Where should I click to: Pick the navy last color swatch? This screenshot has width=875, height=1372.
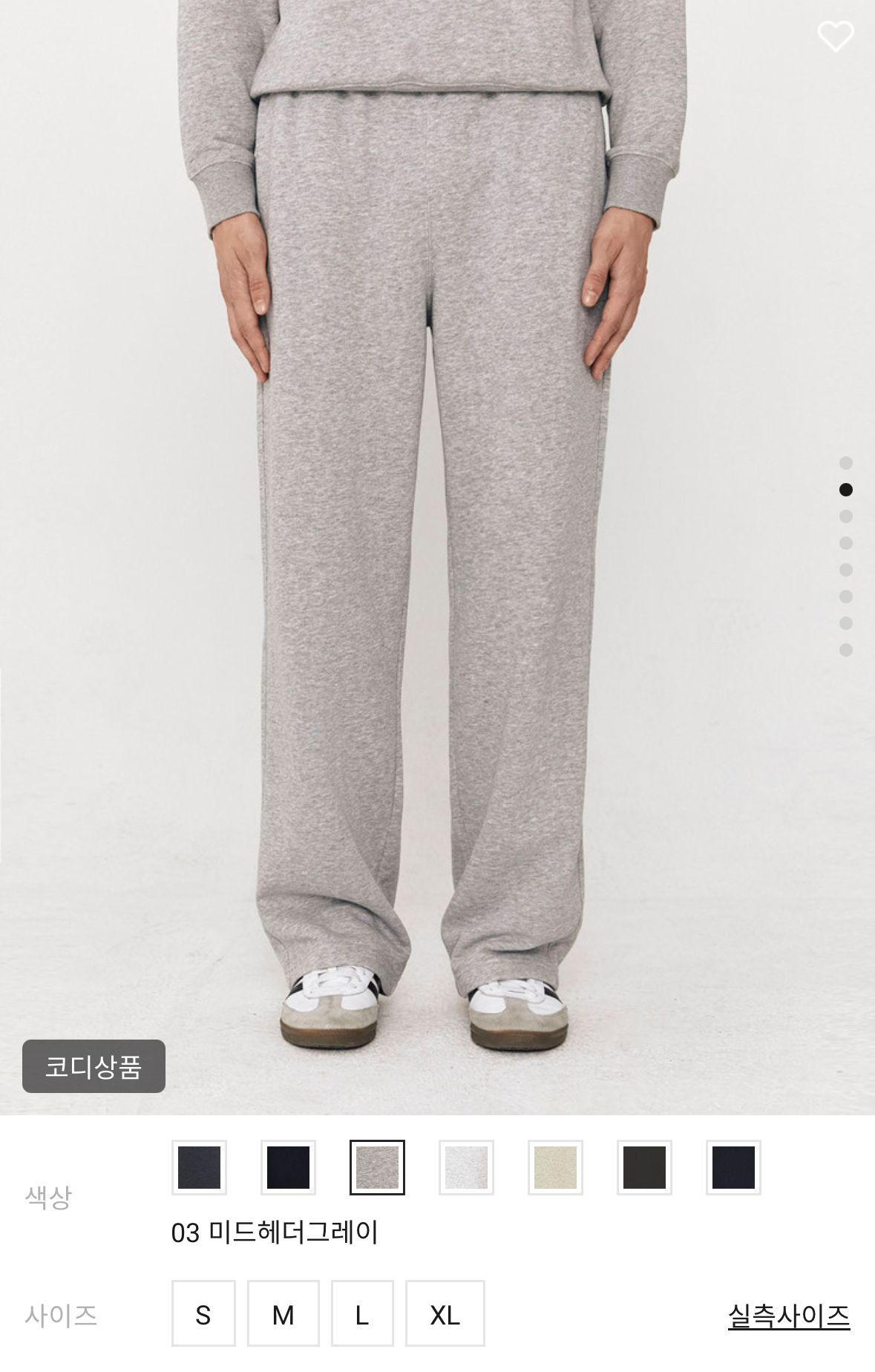click(733, 1167)
